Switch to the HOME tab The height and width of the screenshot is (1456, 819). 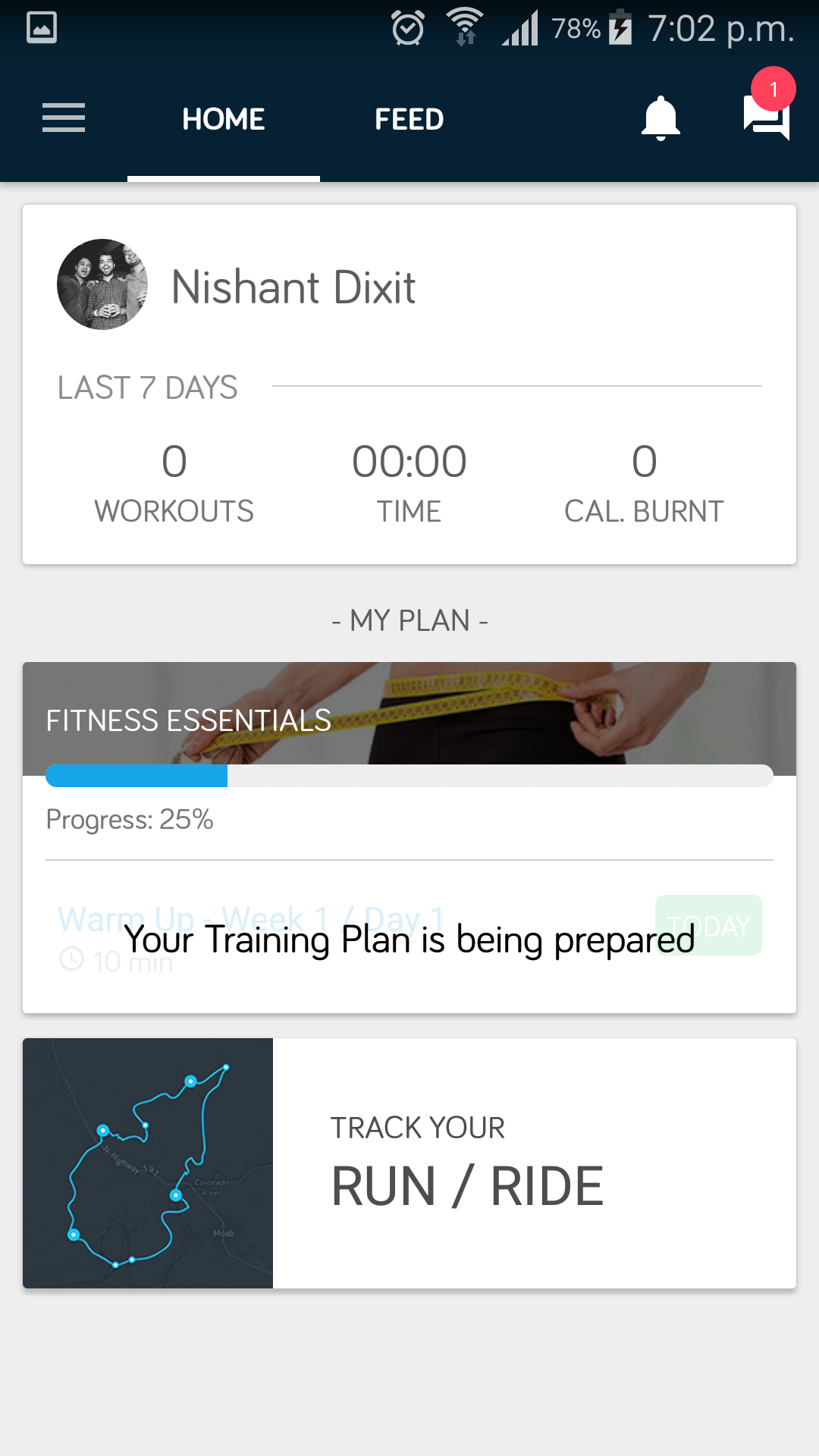[x=223, y=119]
